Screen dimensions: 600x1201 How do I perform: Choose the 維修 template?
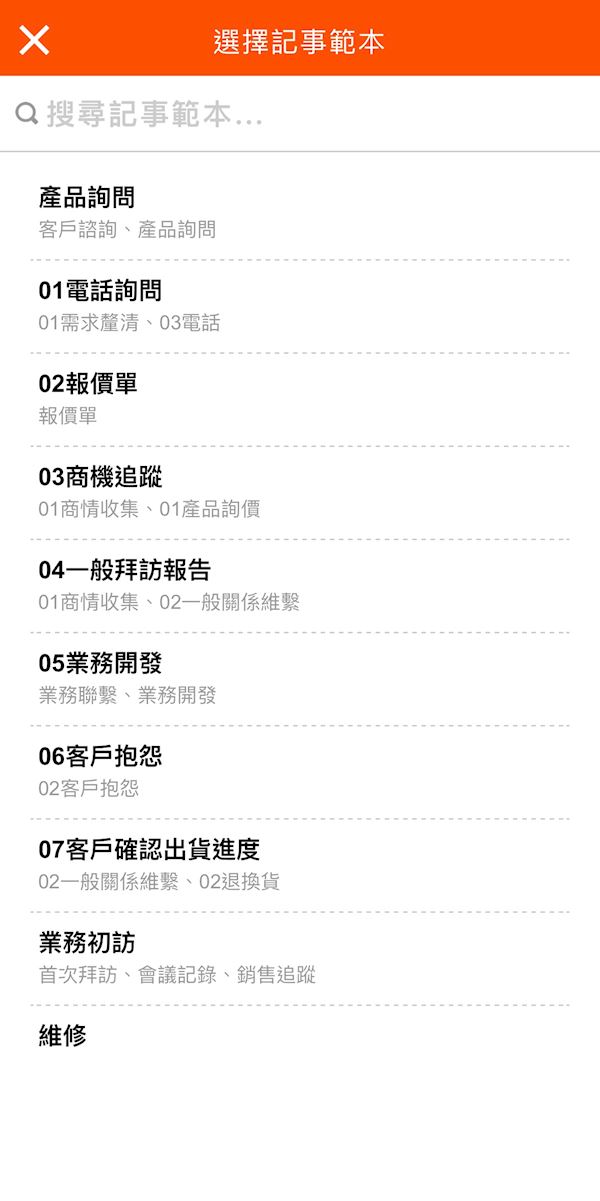coord(300,1036)
